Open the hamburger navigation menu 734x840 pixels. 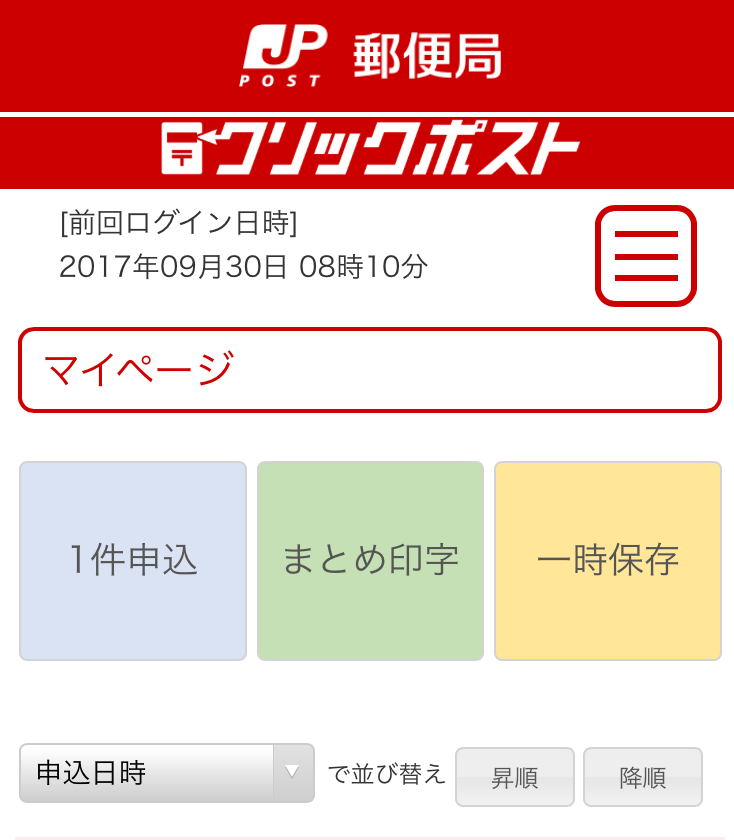[645, 254]
